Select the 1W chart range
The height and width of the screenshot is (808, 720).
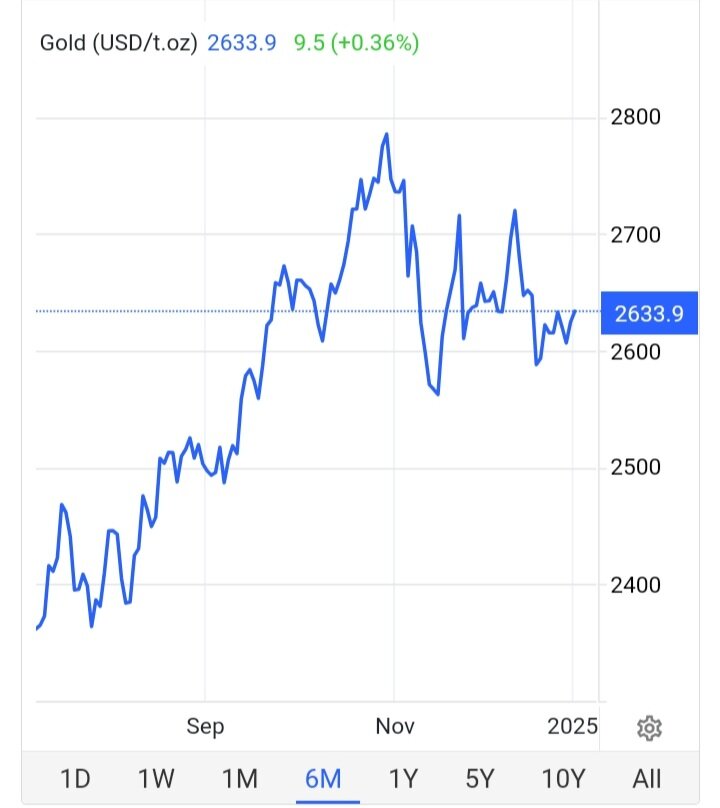pos(157,778)
